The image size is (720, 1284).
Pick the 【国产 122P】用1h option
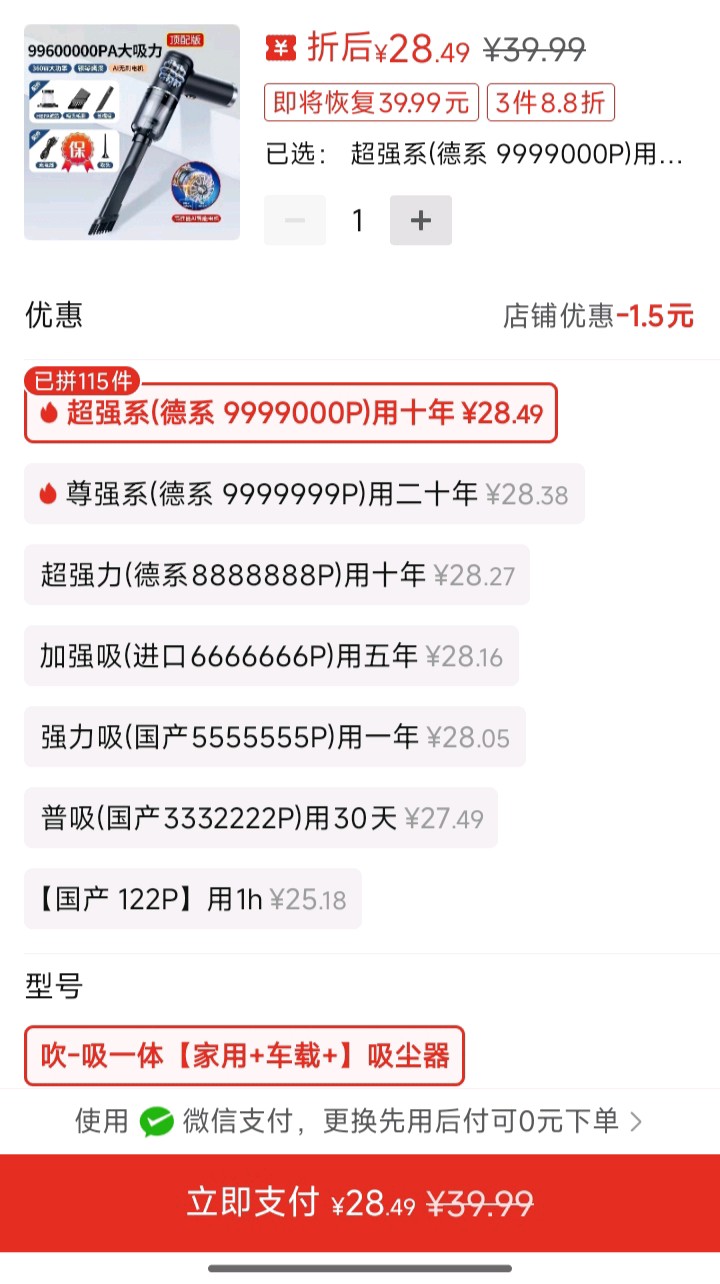click(x=193, y=899)
